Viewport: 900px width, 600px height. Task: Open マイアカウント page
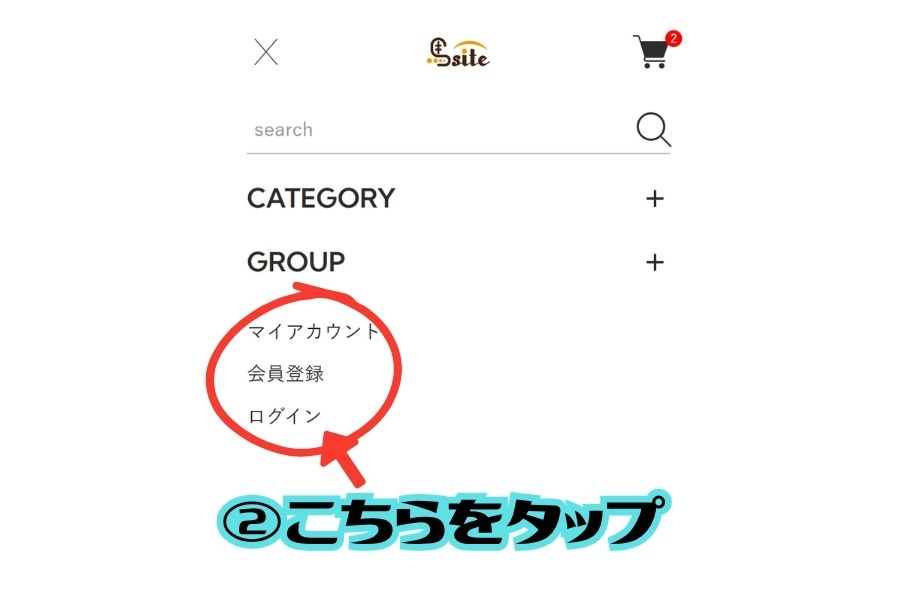(313, 331)
